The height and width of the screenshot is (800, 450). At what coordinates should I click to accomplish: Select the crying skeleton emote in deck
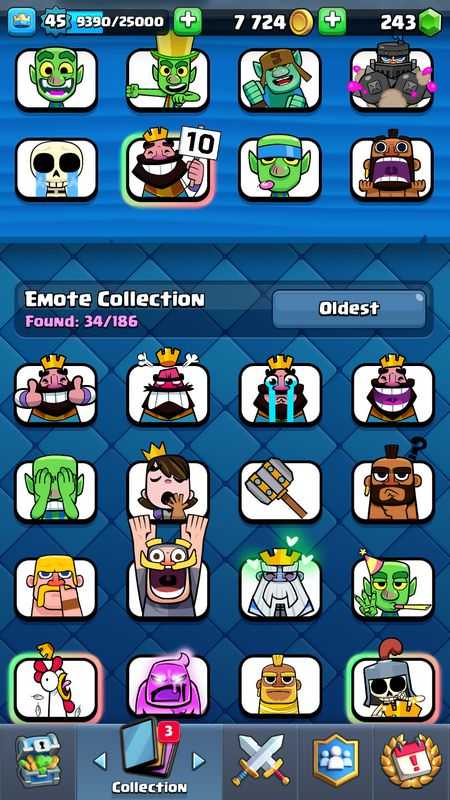tap(56, 168)
